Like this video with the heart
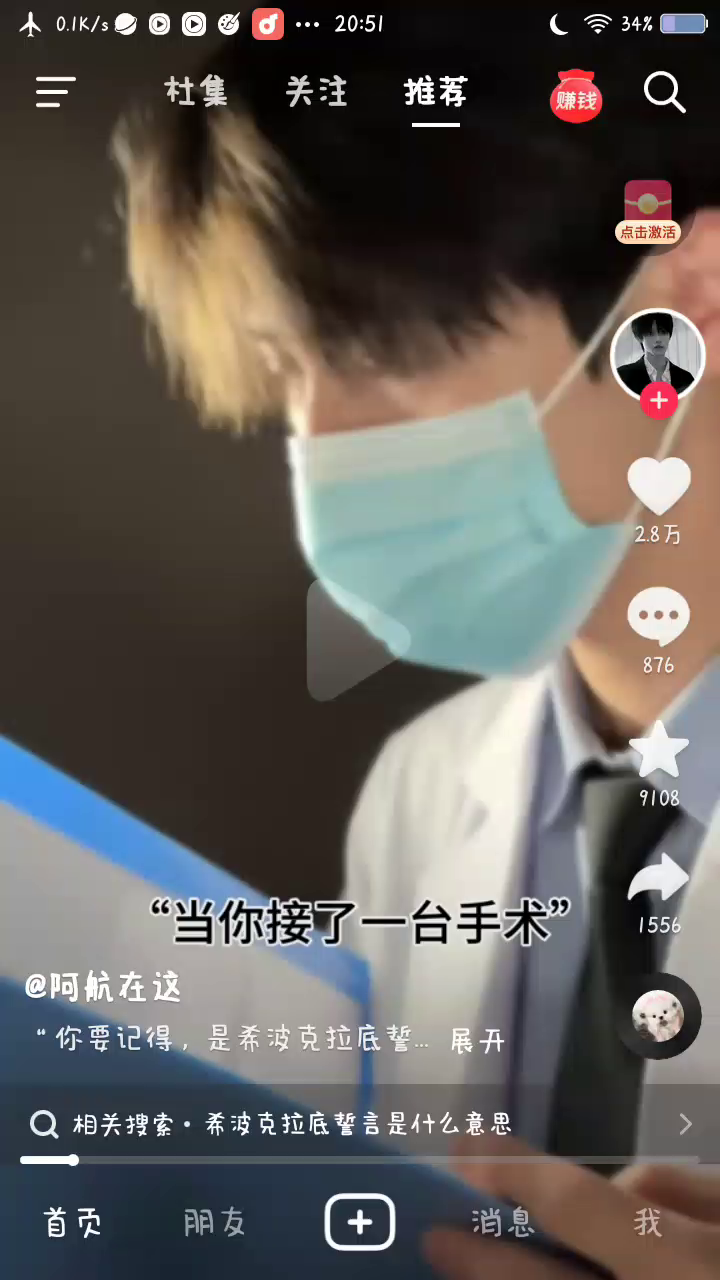Viewport: 720px width, 1280px height. coord(658,487)
